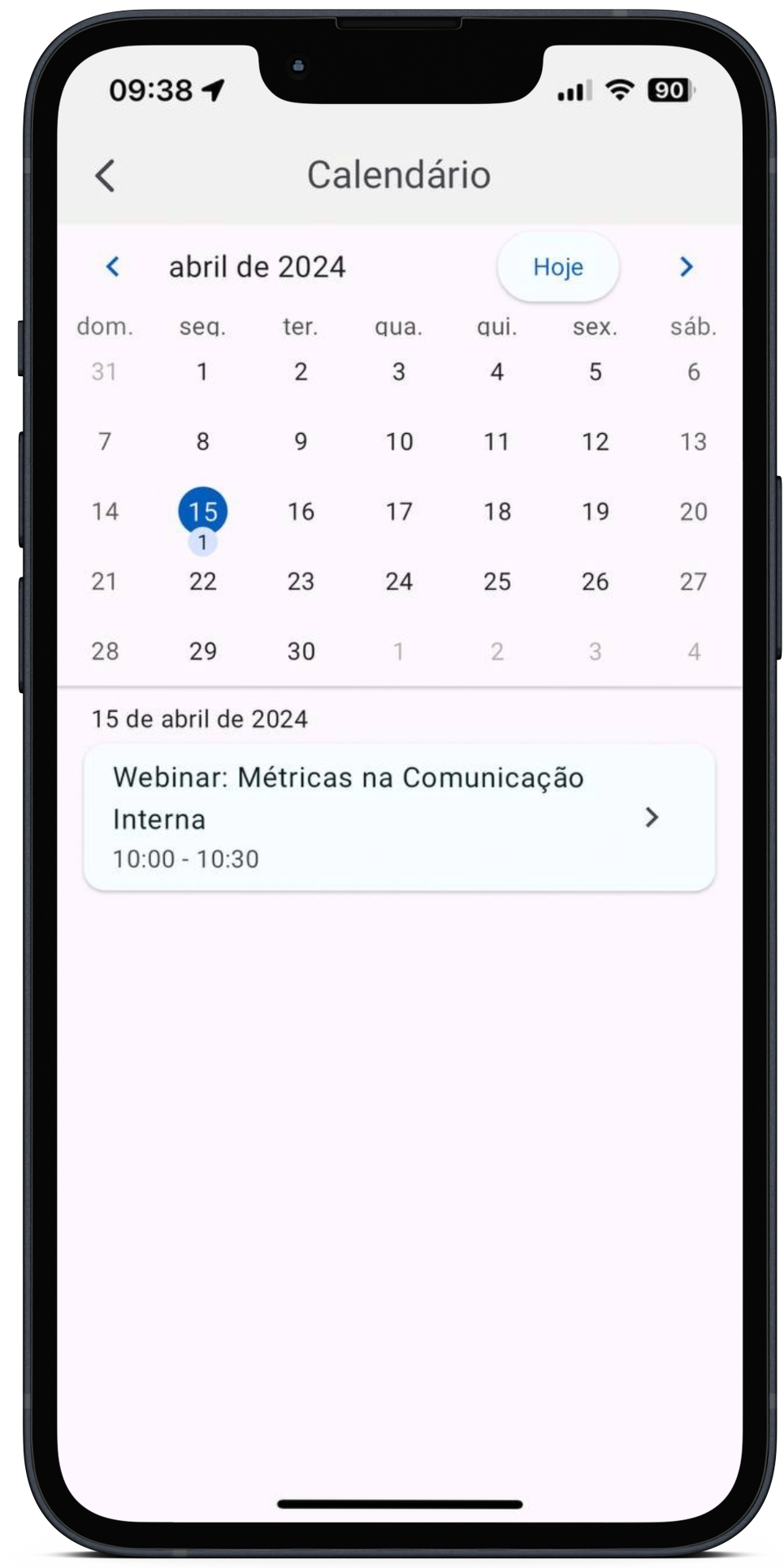This screenshot has height=1568, width=784.
Task: Go to the previous month
Action: tap(113, 266)
